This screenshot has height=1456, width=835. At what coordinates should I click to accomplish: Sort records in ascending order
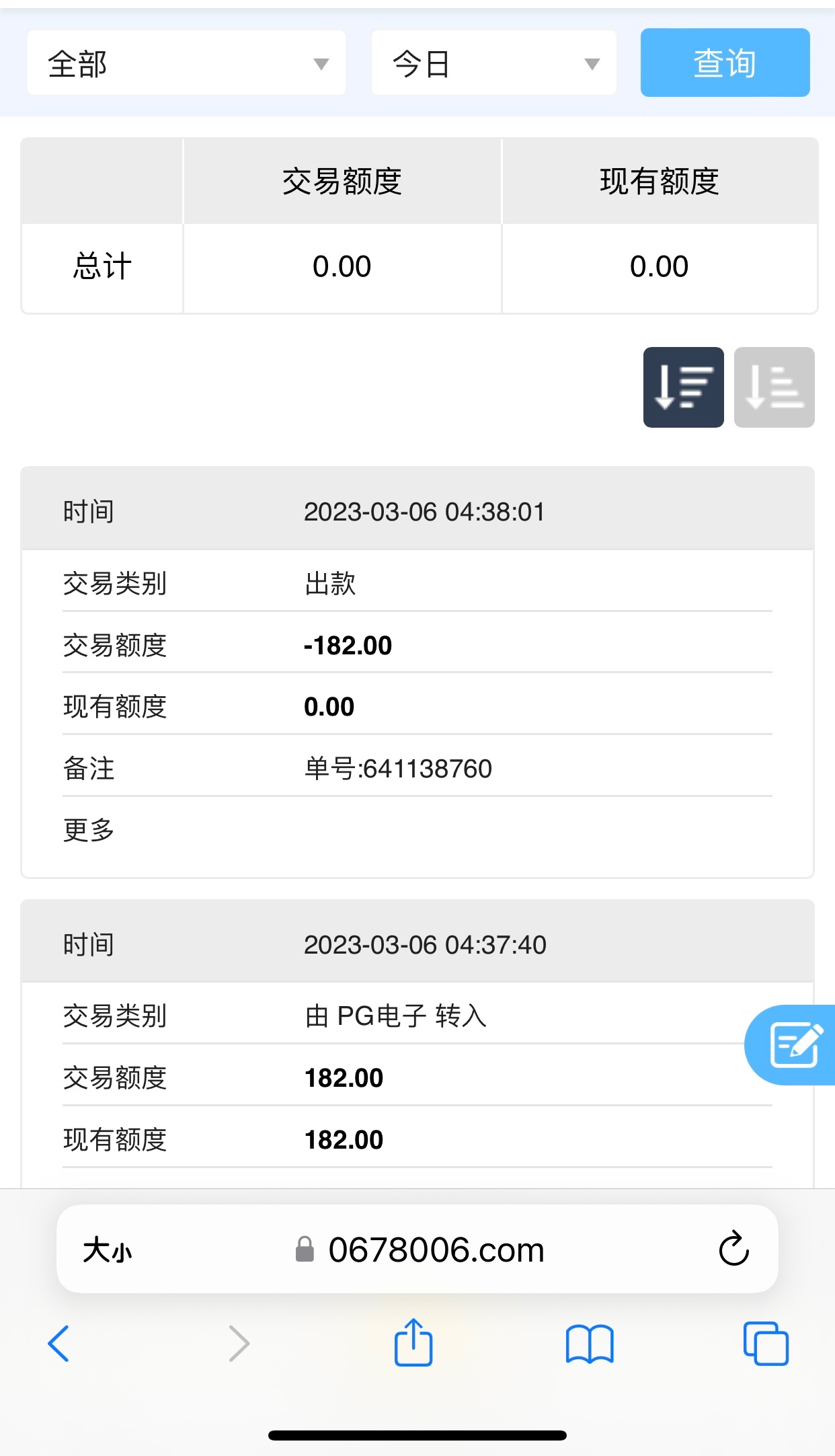(x=774, y=387)
